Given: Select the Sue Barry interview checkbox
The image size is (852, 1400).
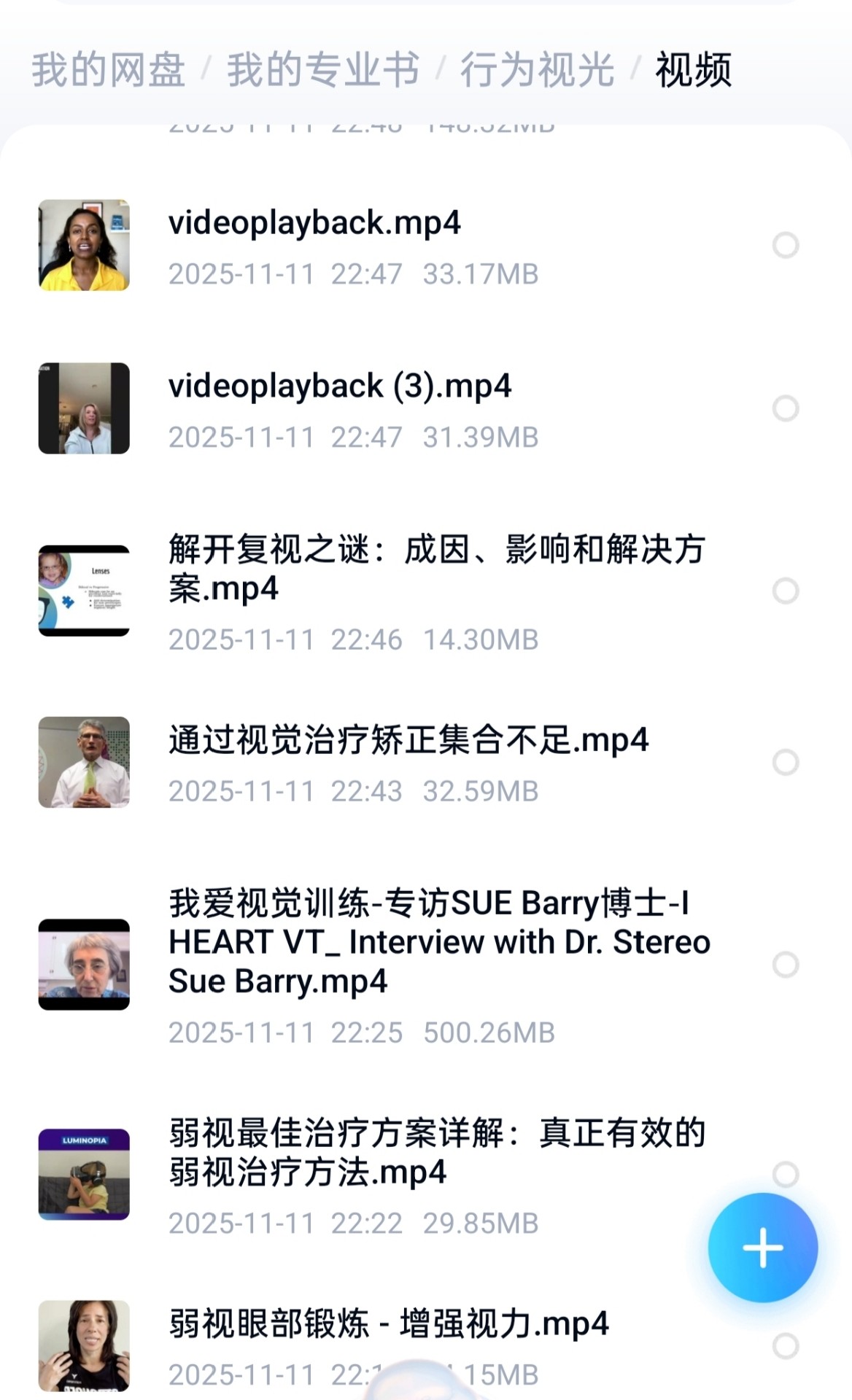Looking at the screenshot, I should point(786,965).
